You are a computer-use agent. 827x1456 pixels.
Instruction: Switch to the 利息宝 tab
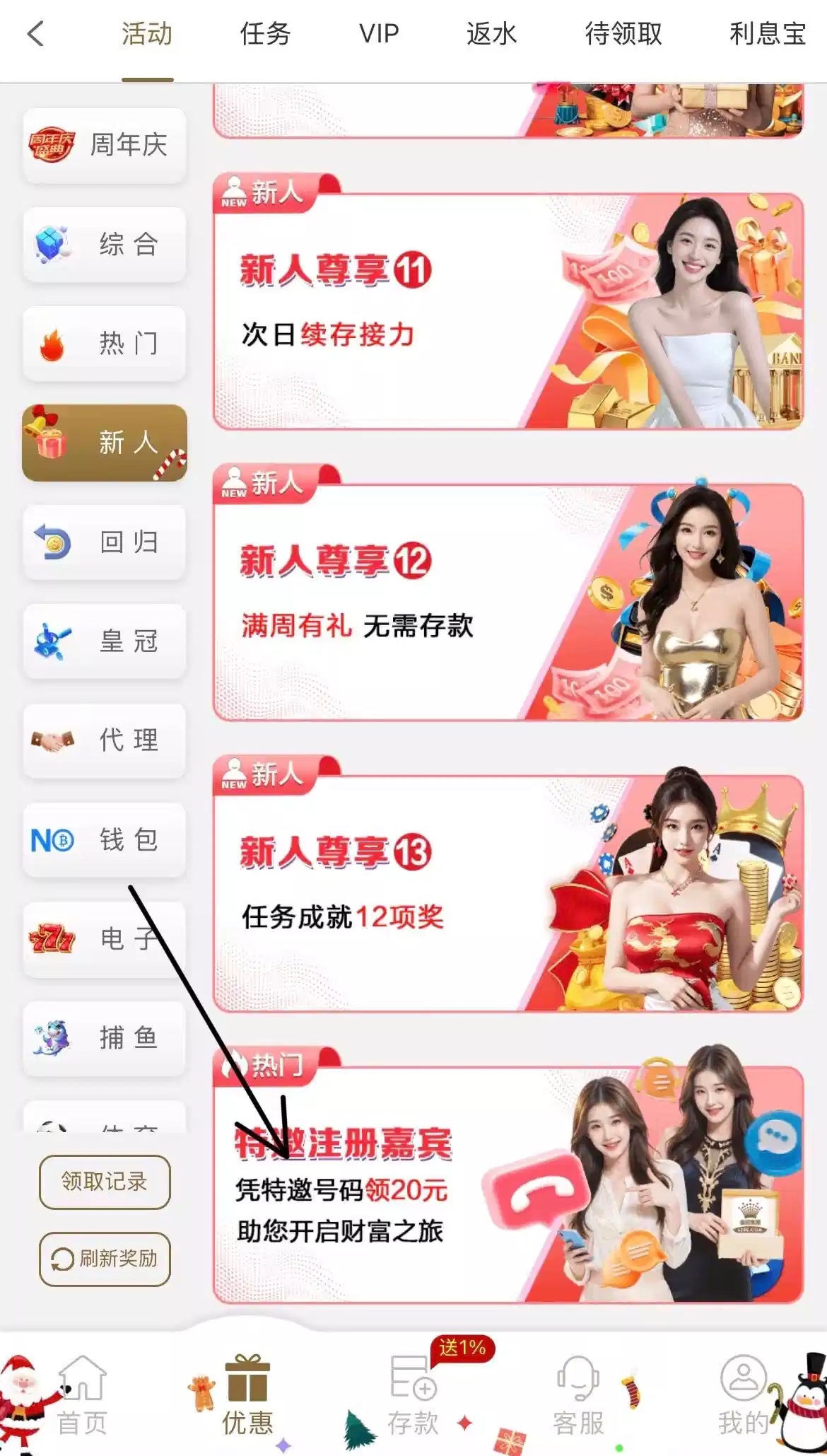pos(768,33)
